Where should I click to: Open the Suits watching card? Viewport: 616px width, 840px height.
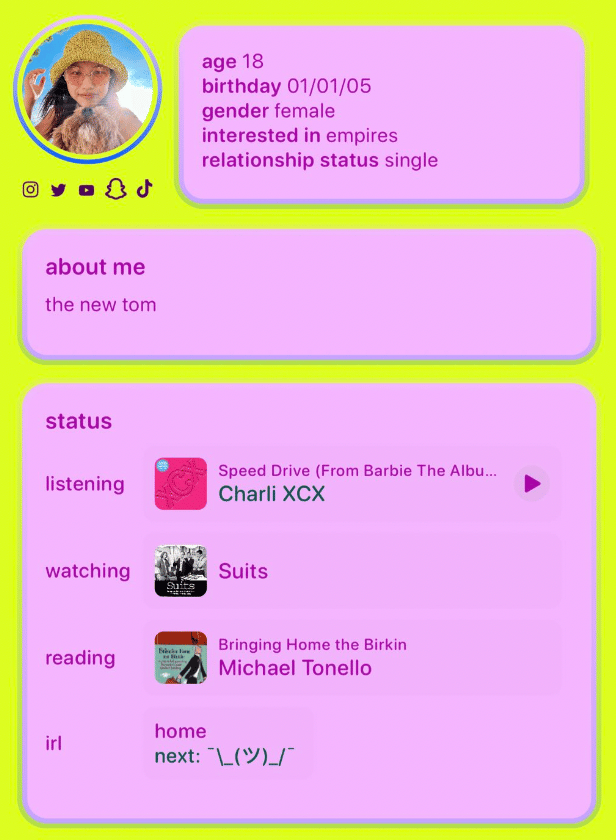[352, 571]
